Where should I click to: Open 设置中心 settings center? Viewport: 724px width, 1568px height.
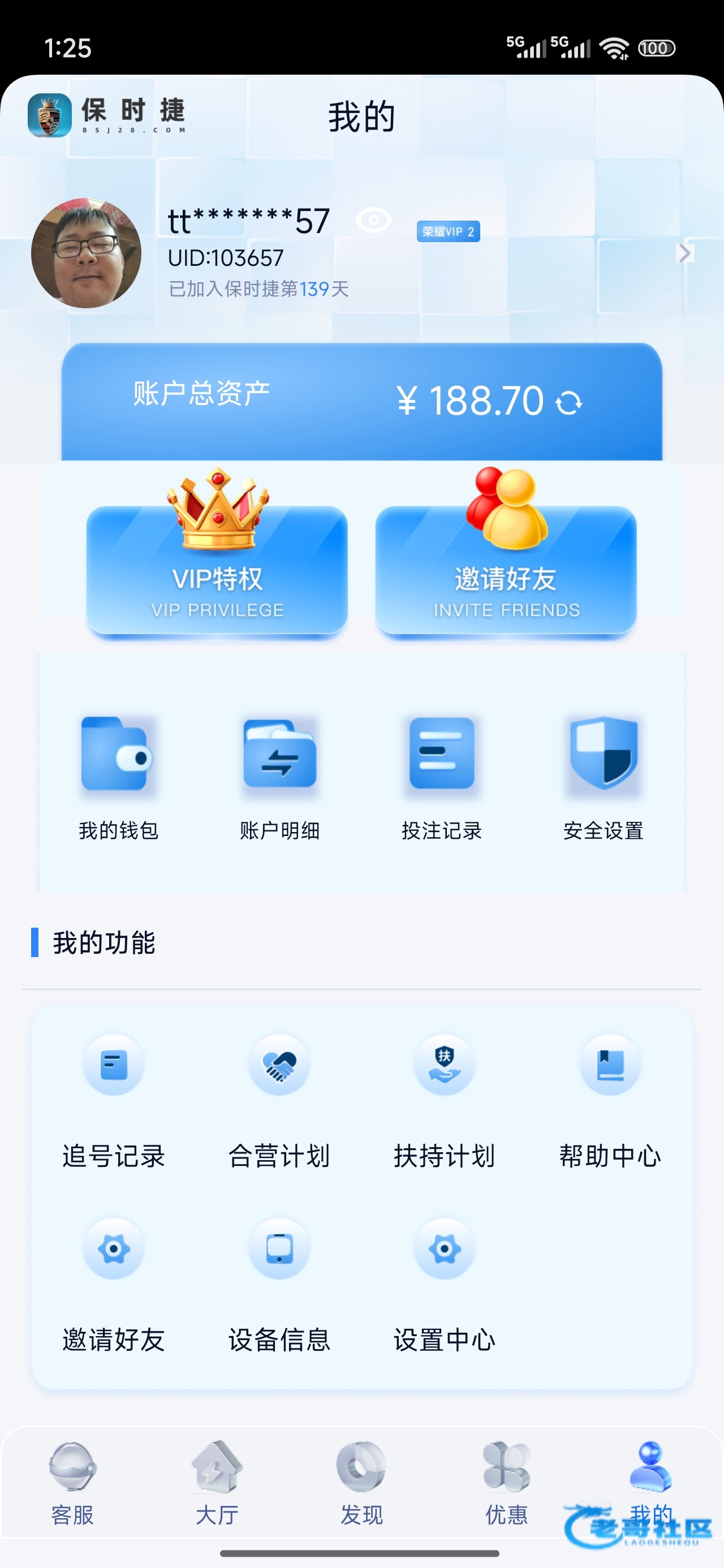[445, 1282]
